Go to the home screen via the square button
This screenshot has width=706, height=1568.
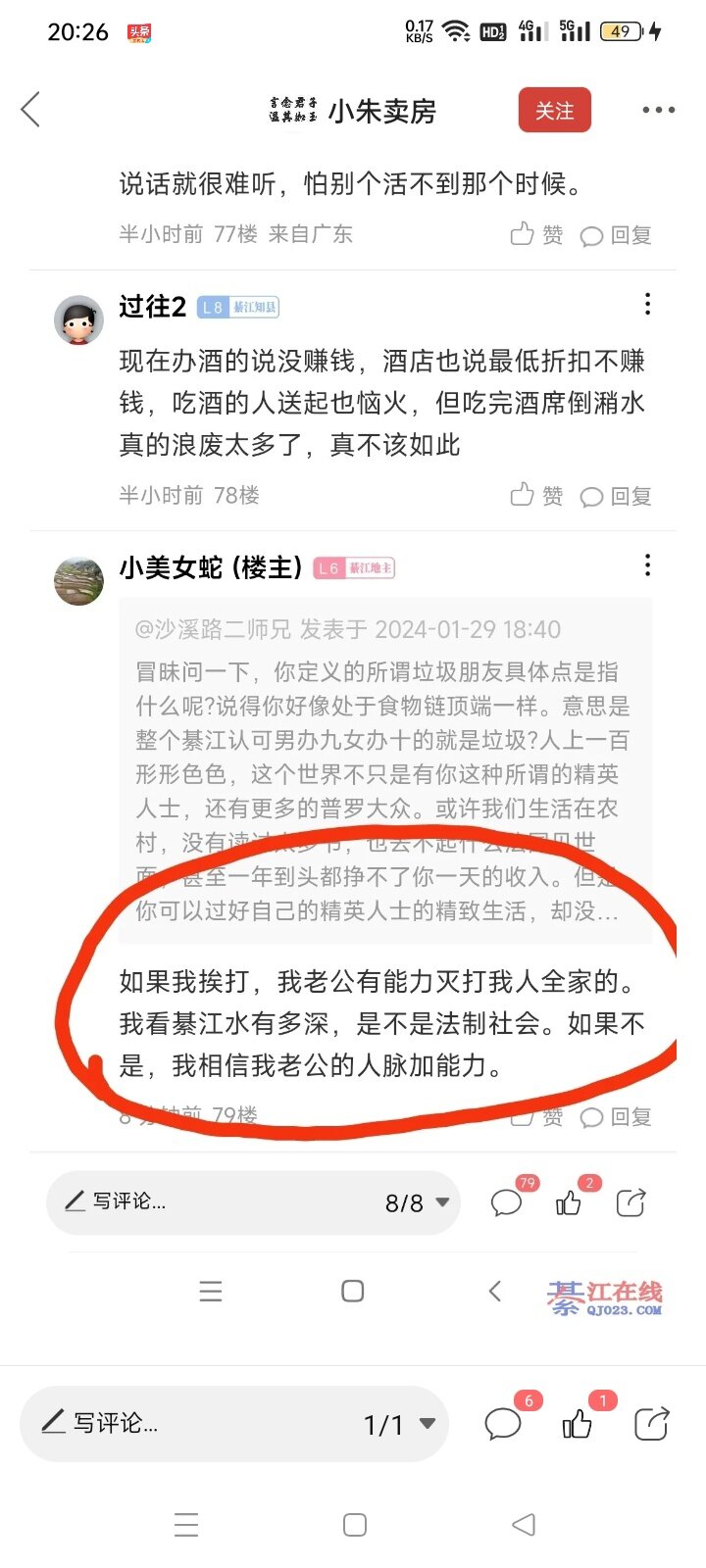pos(355,1524)
